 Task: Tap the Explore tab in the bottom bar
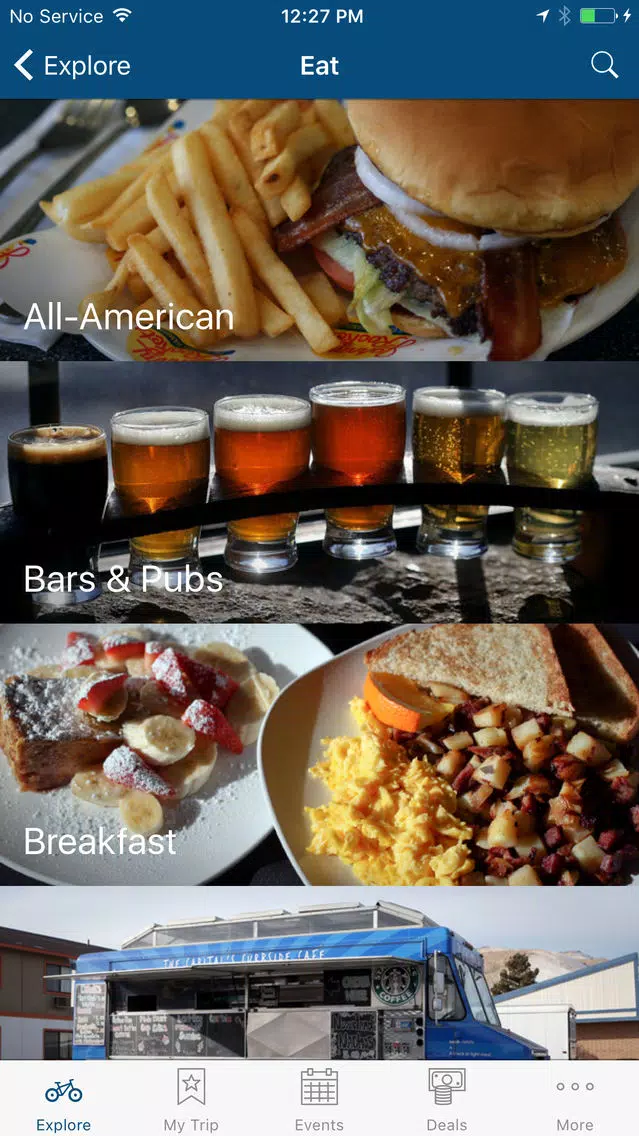[64, 1098]
